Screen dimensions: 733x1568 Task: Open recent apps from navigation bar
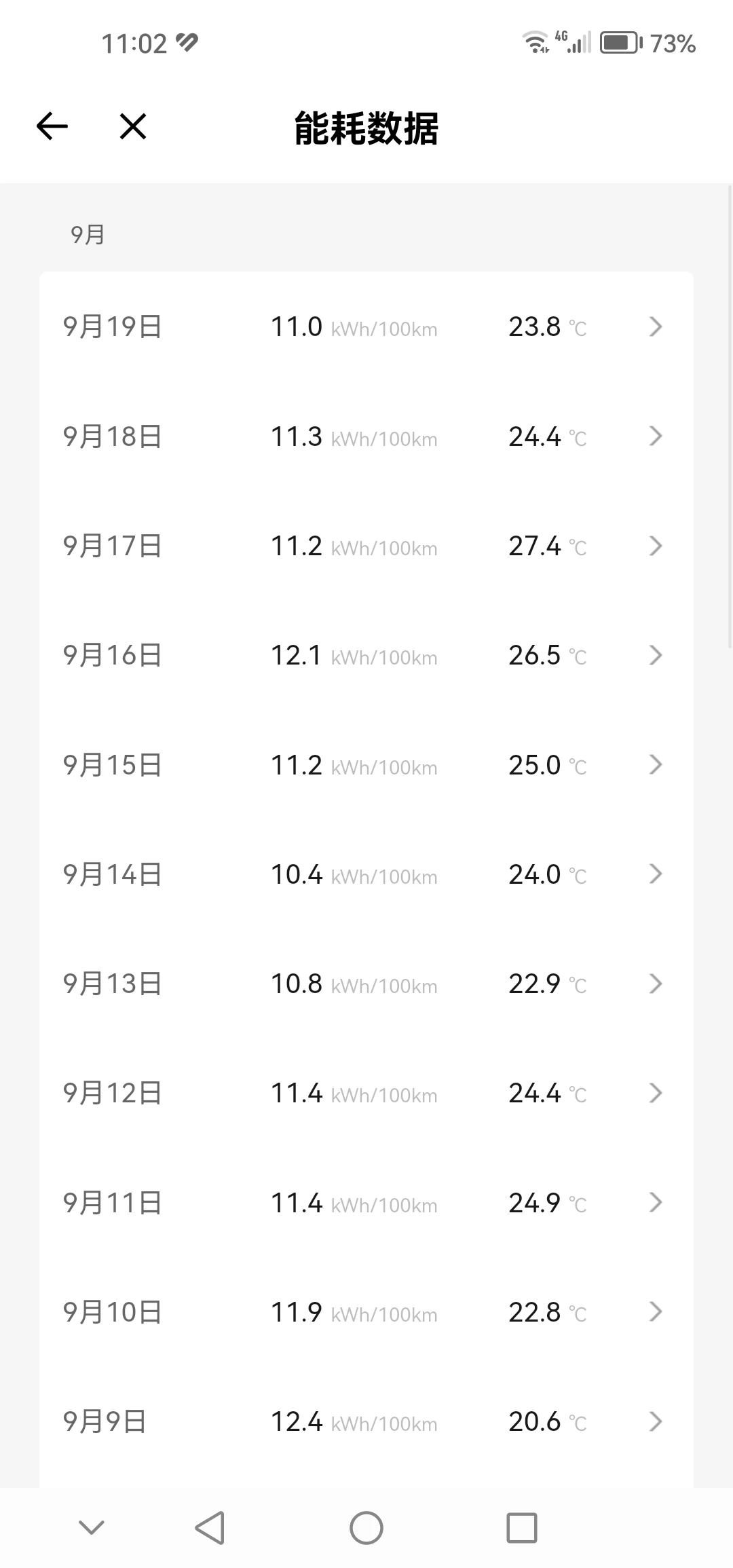(x=522, y=1528)
